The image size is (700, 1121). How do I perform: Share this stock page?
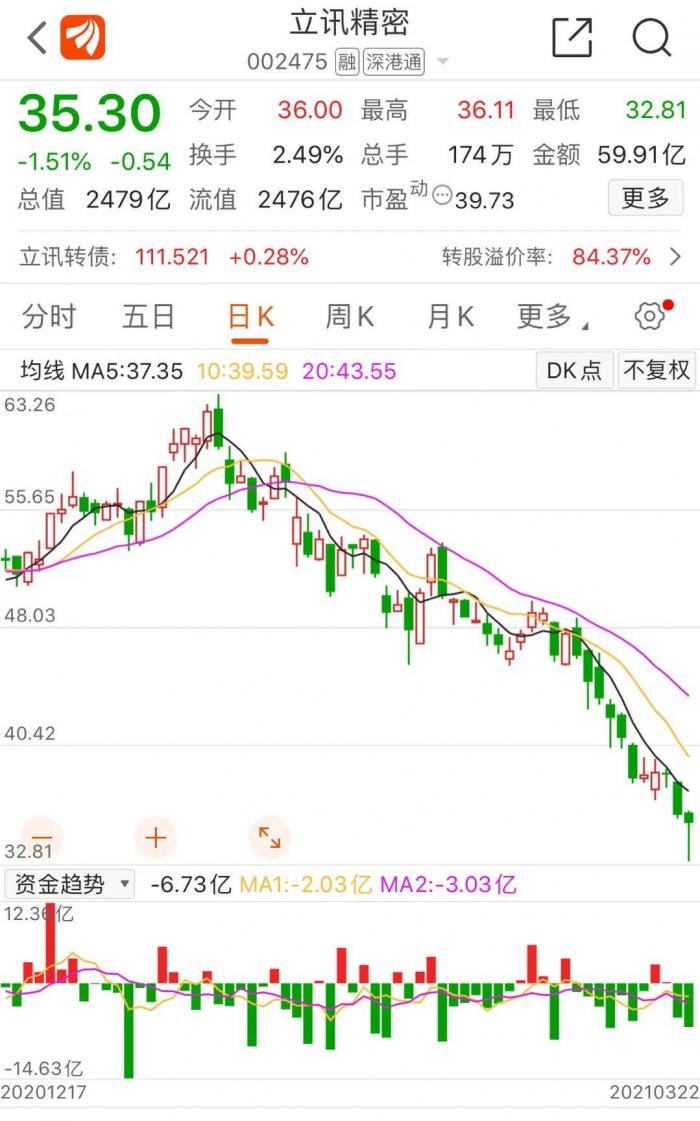point(572,38)
